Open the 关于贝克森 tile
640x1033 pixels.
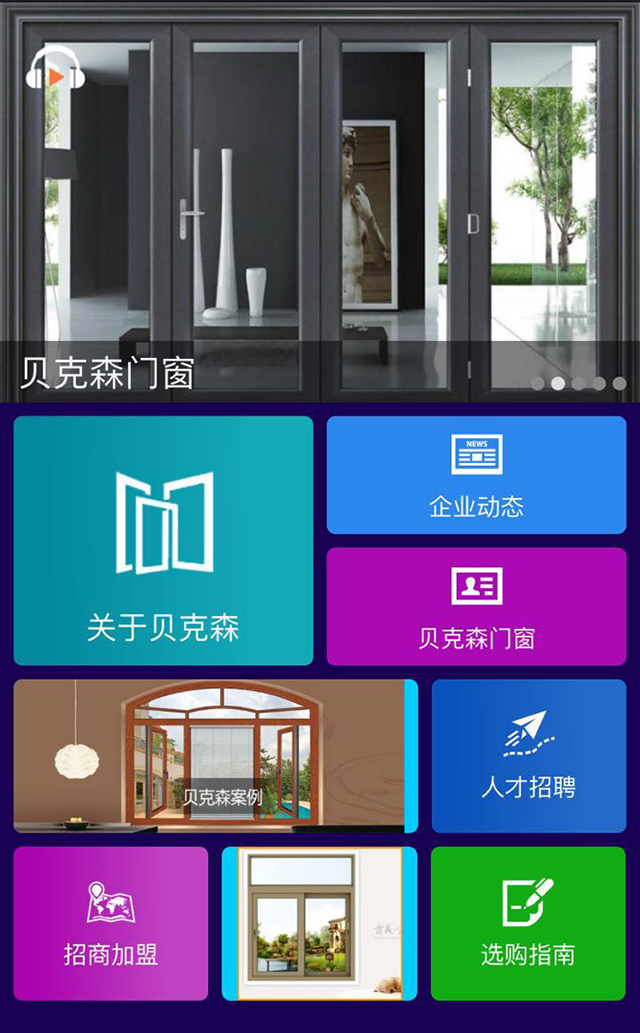[x=163, y=541]
